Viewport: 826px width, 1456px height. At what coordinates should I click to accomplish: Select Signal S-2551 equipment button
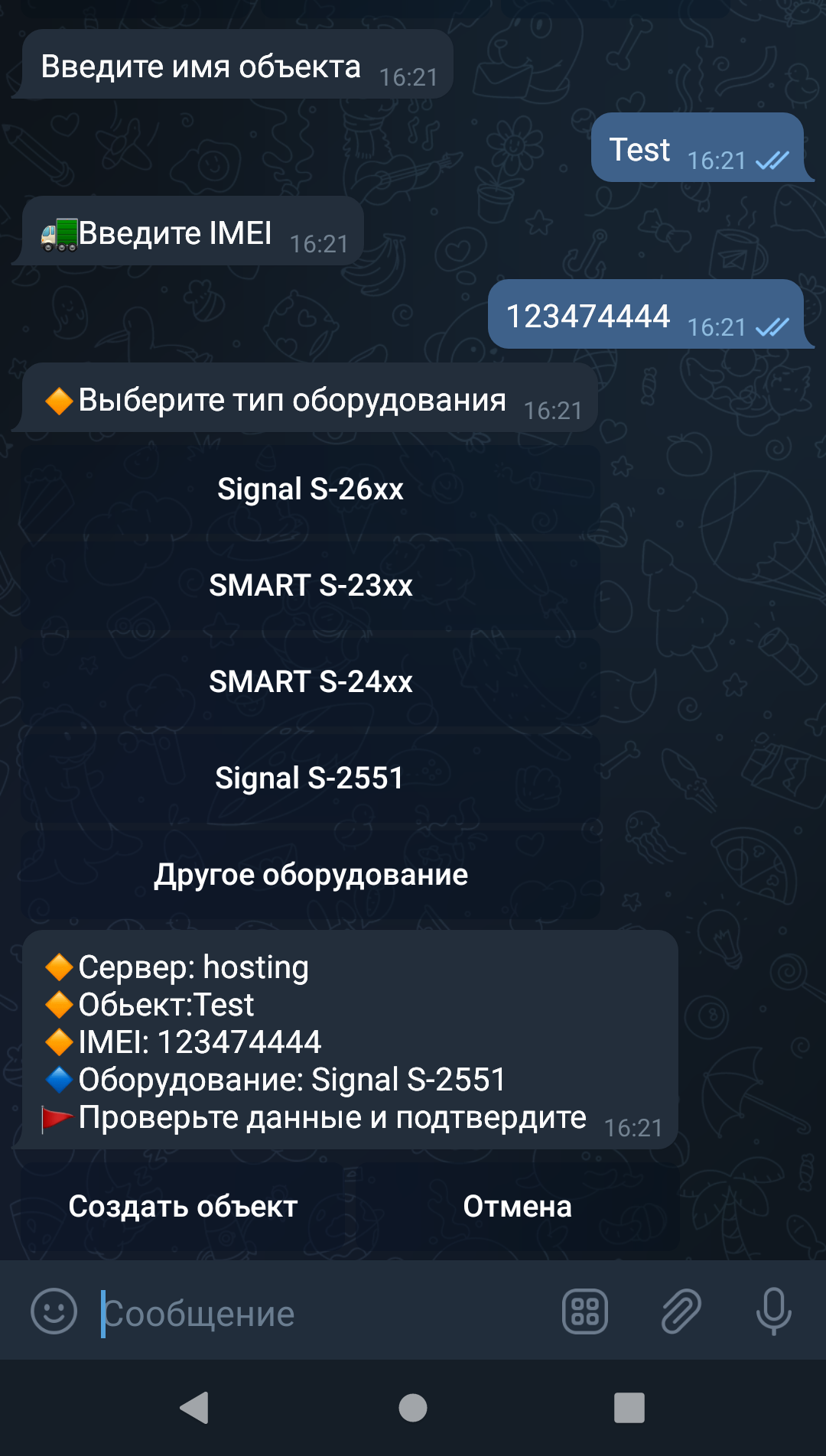pyautogui.click(x=311, y=778)
